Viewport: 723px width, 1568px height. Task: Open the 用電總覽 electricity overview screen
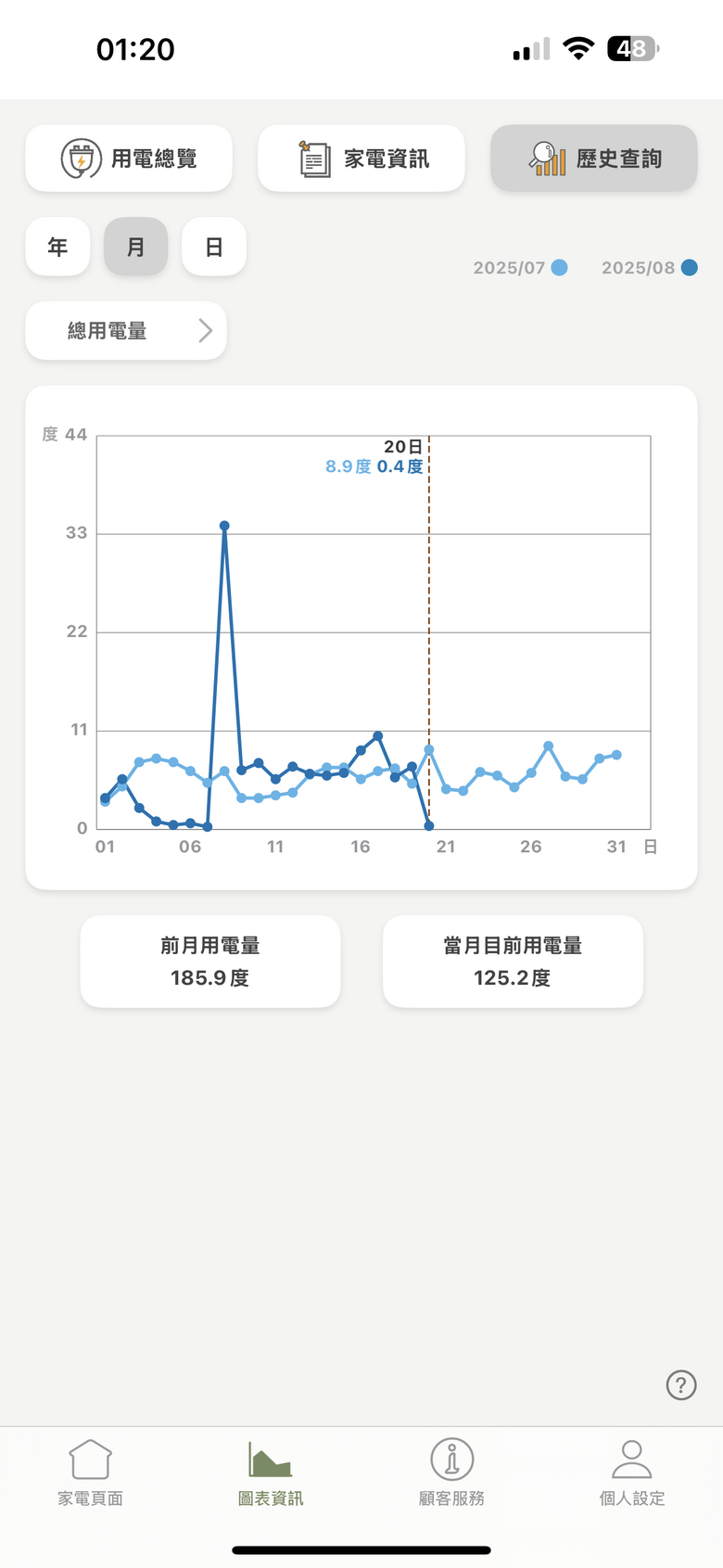(x=128, y=158)
